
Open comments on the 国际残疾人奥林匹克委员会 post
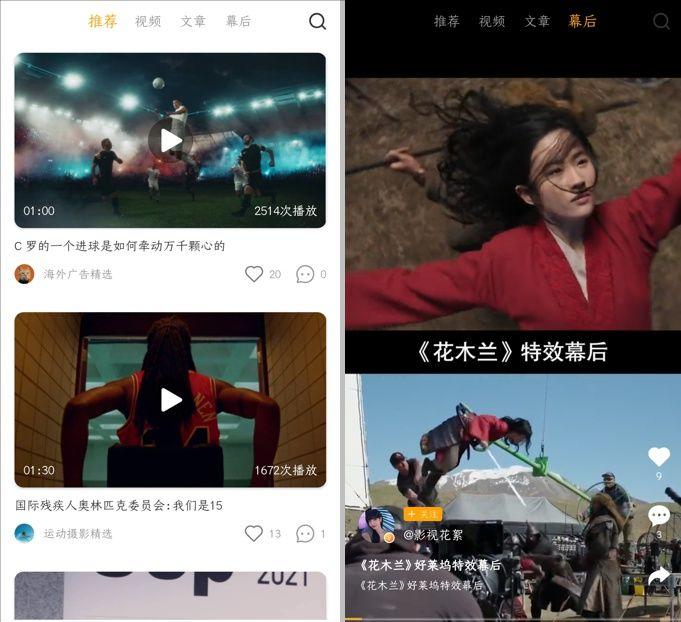305,534
